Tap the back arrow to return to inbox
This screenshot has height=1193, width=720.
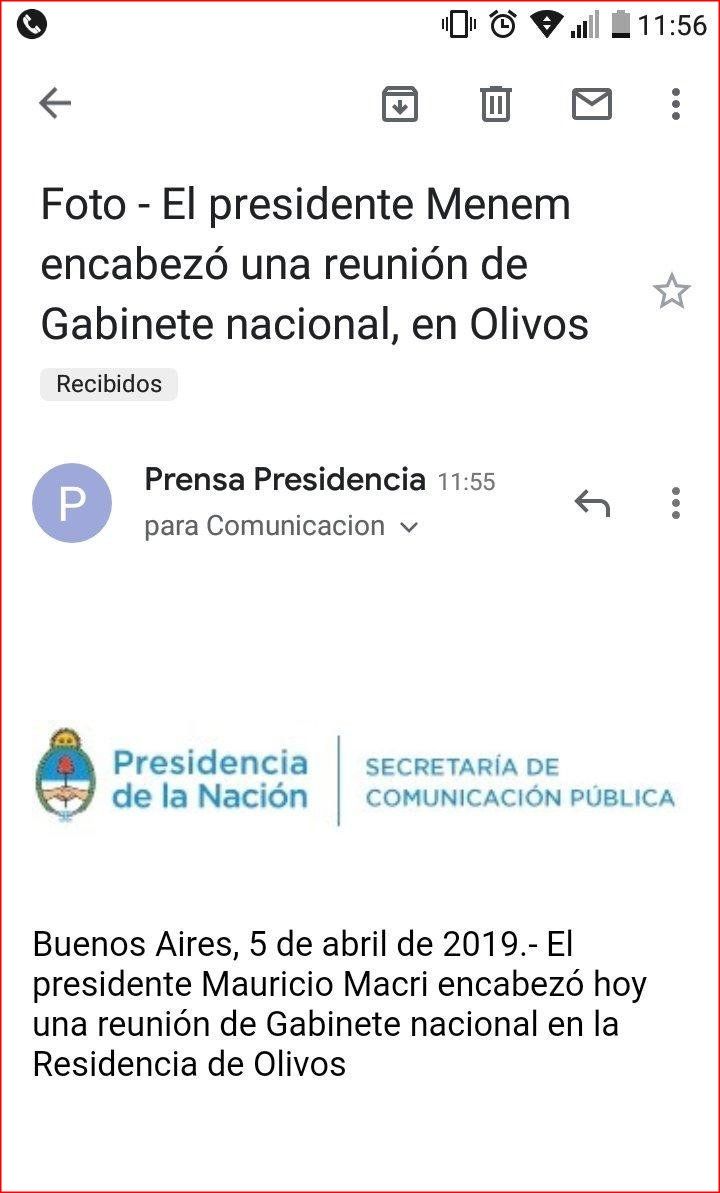tap(55, 102)
